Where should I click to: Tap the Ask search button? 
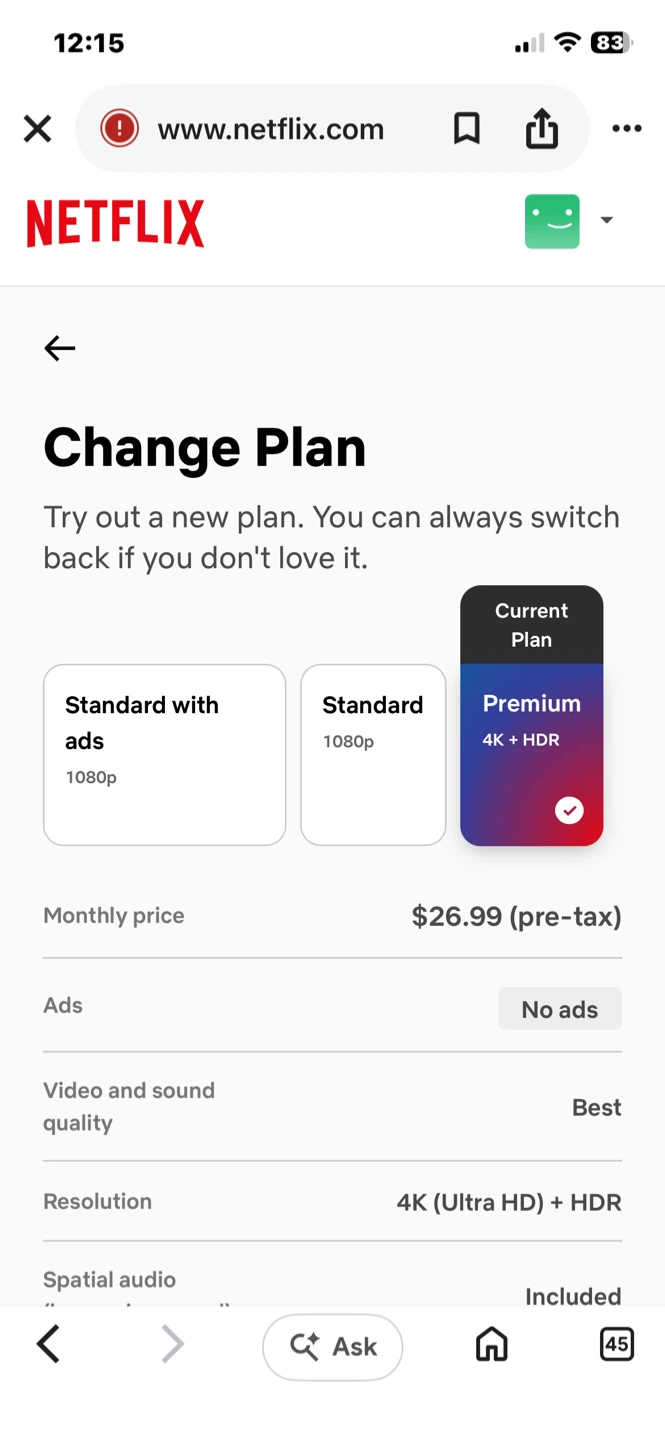pos(333,1346)
